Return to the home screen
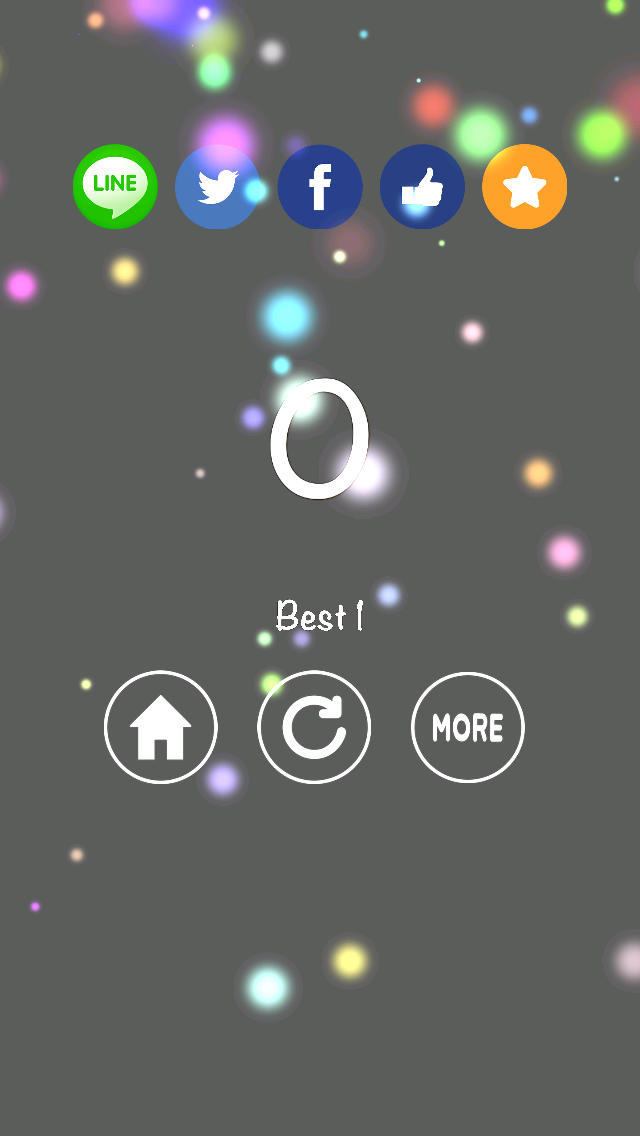The image size is (640, 1136). (x=161, y=727)
